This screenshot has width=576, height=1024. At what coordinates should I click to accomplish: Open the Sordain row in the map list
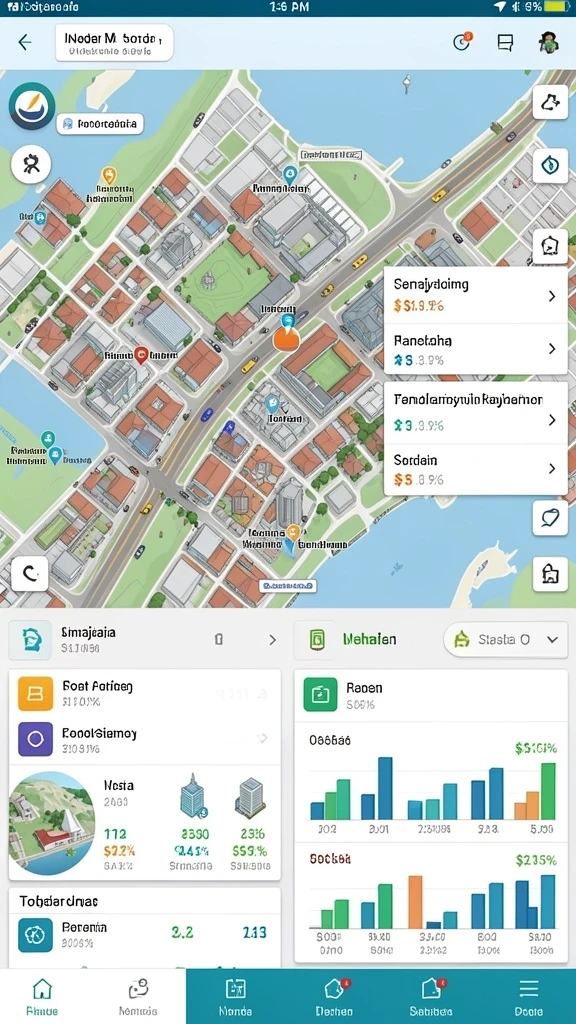click(475, 470)
